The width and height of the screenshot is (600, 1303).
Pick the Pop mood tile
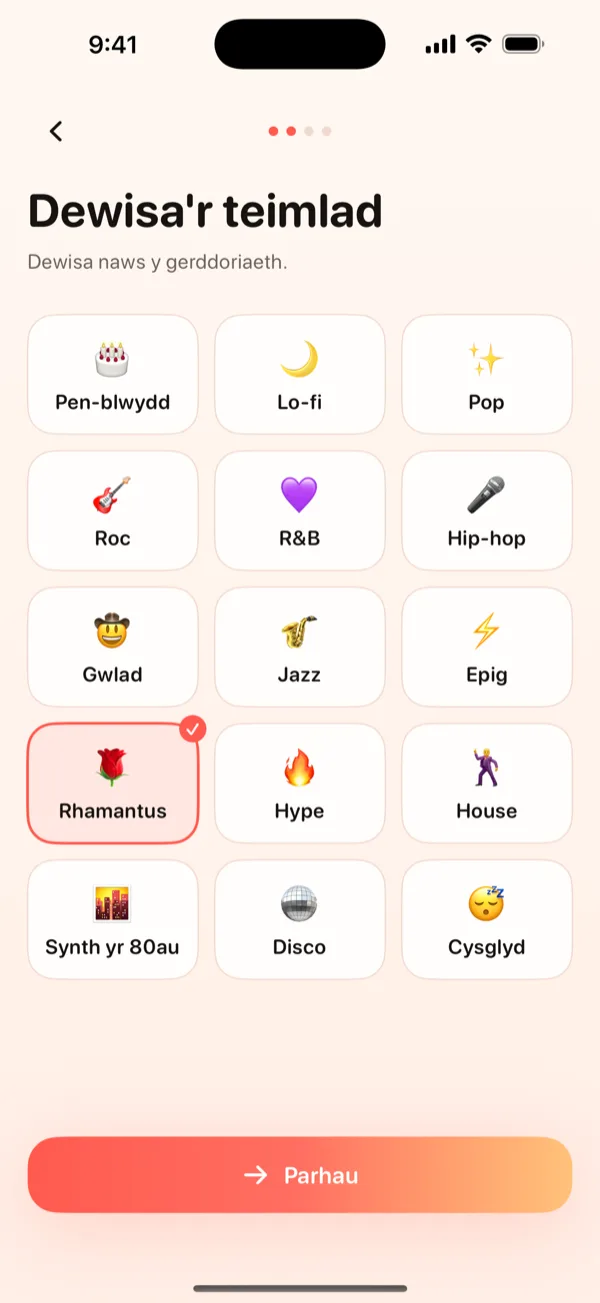click(487, 375)
